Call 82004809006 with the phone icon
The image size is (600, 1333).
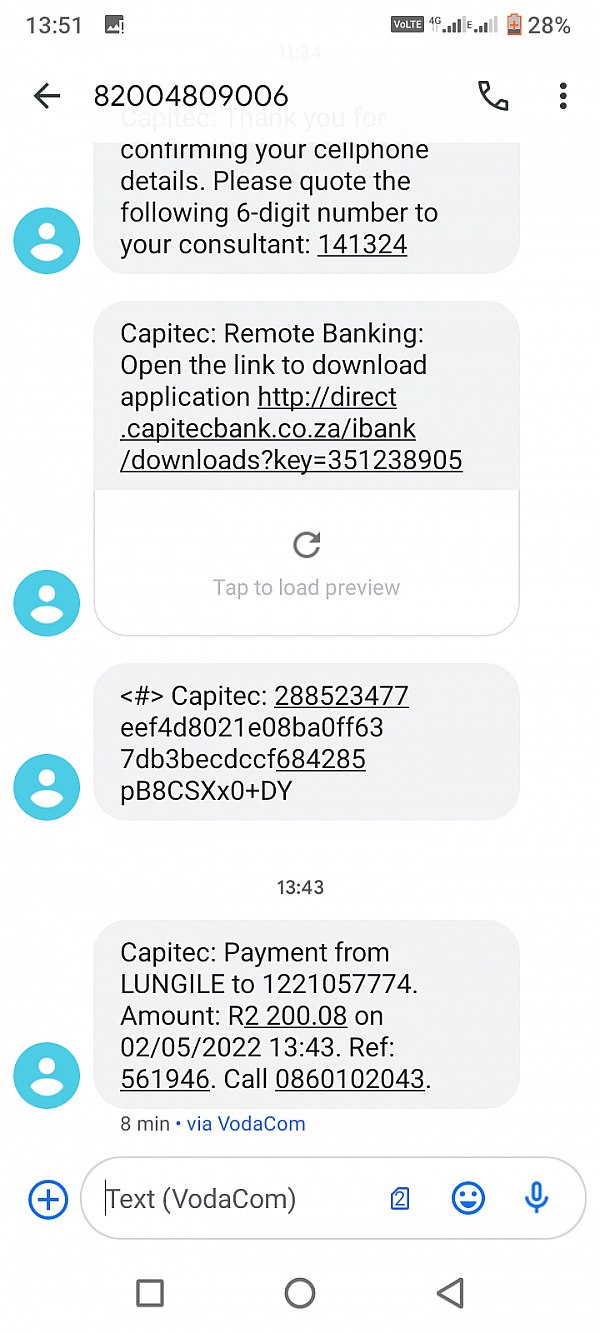(493, 96)
